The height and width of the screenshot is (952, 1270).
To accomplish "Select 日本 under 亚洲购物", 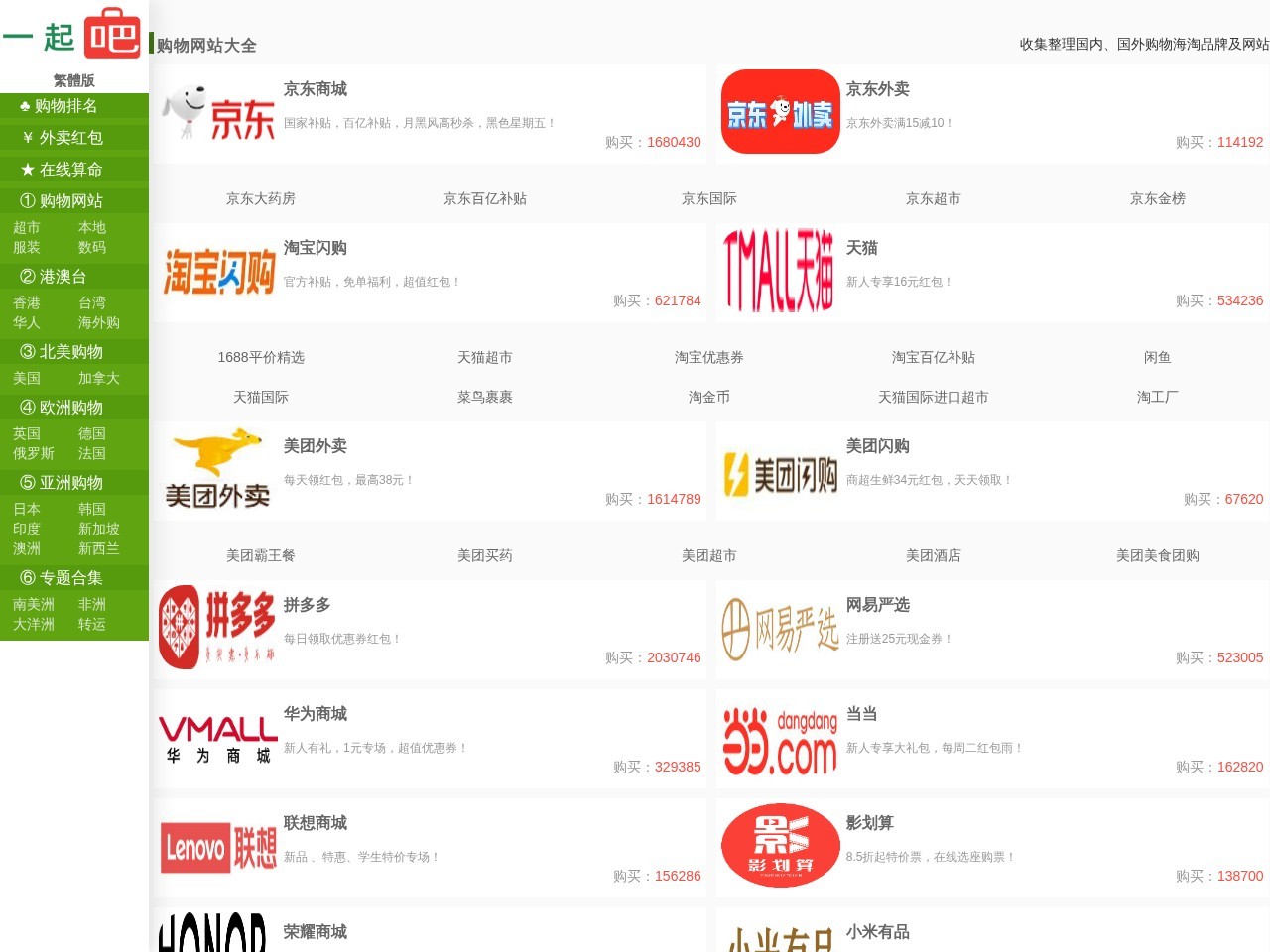I will pos(27,509).
